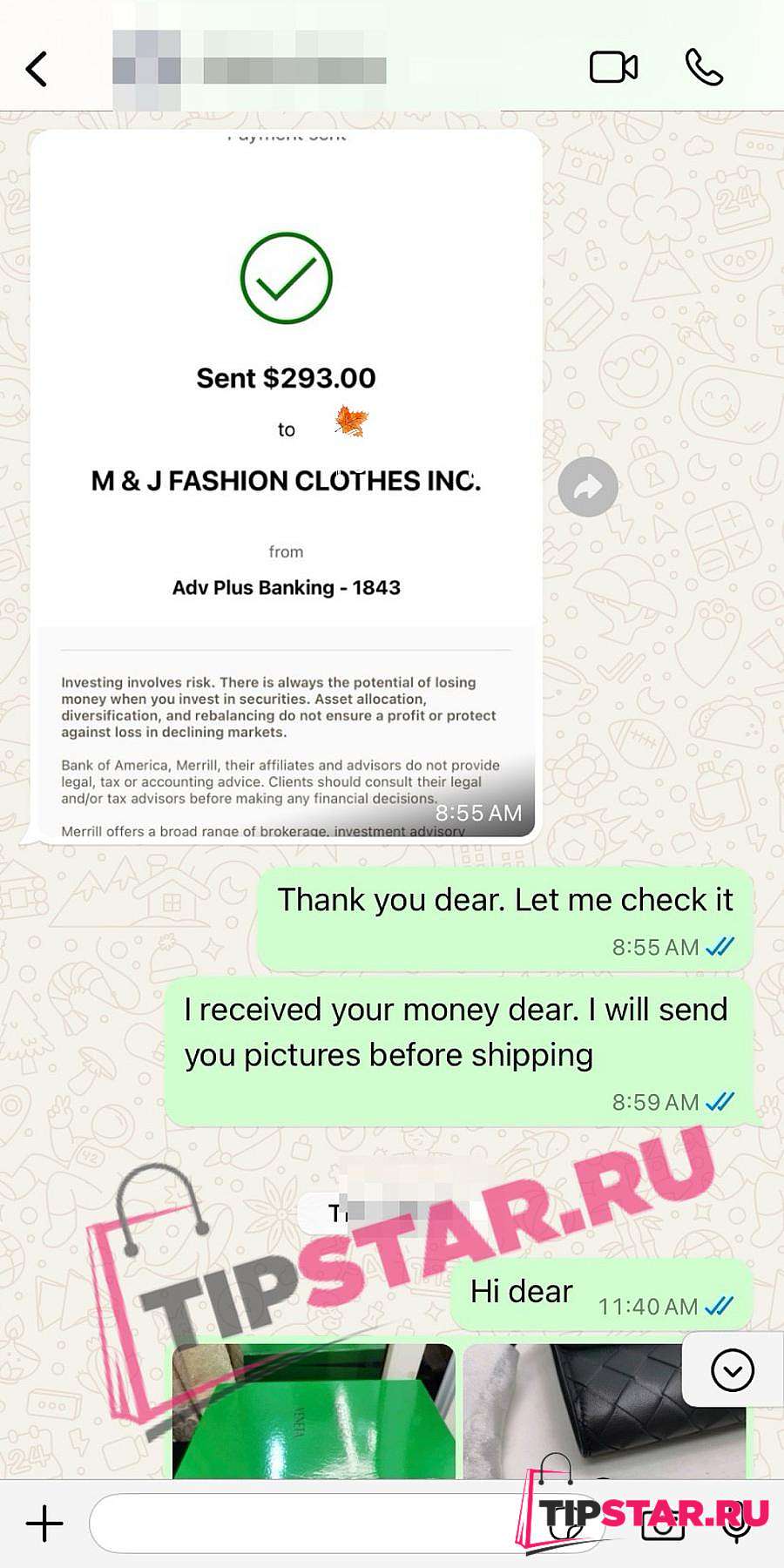Forward the payment screenshot message
This screenshot has height=1568, width=784.
coord(588,487)
